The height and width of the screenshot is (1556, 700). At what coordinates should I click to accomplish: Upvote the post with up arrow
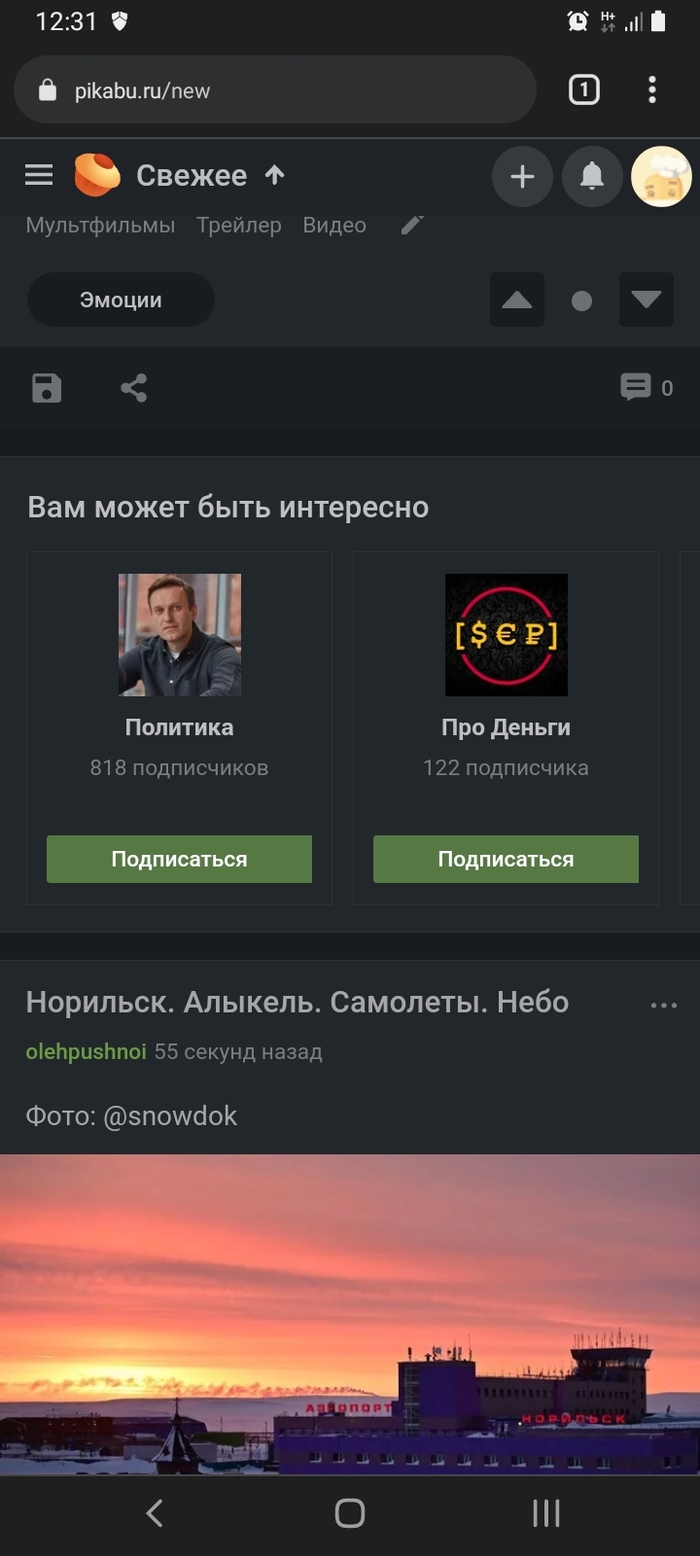(x=517, y=300)
